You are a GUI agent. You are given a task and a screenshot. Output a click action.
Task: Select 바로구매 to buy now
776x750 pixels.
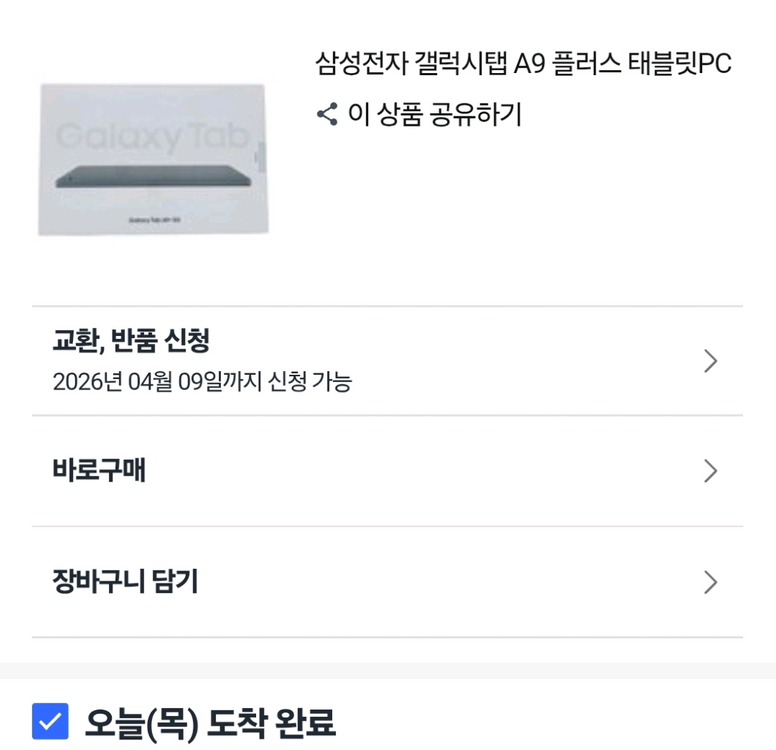387,471
